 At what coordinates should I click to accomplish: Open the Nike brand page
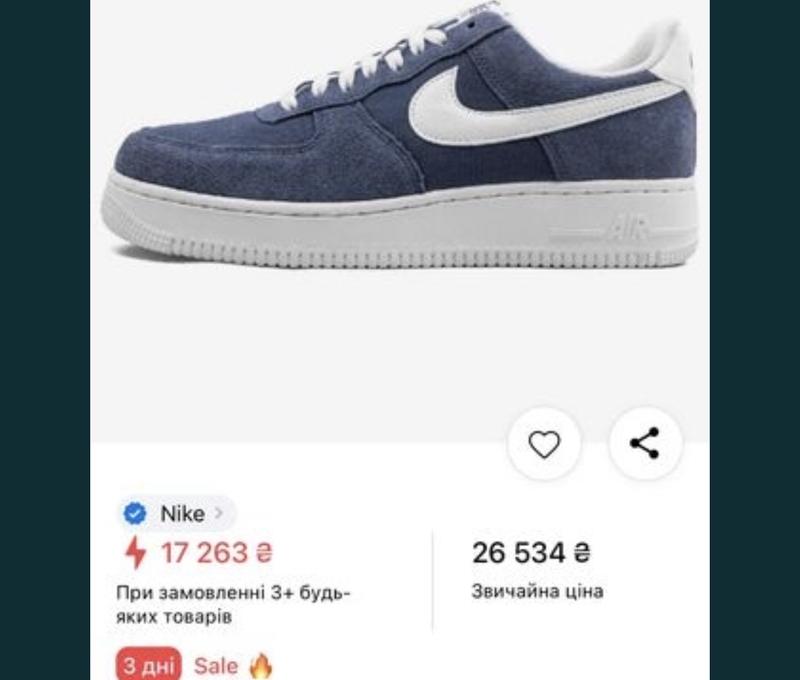pyautogui.click(x=176, y=514)
